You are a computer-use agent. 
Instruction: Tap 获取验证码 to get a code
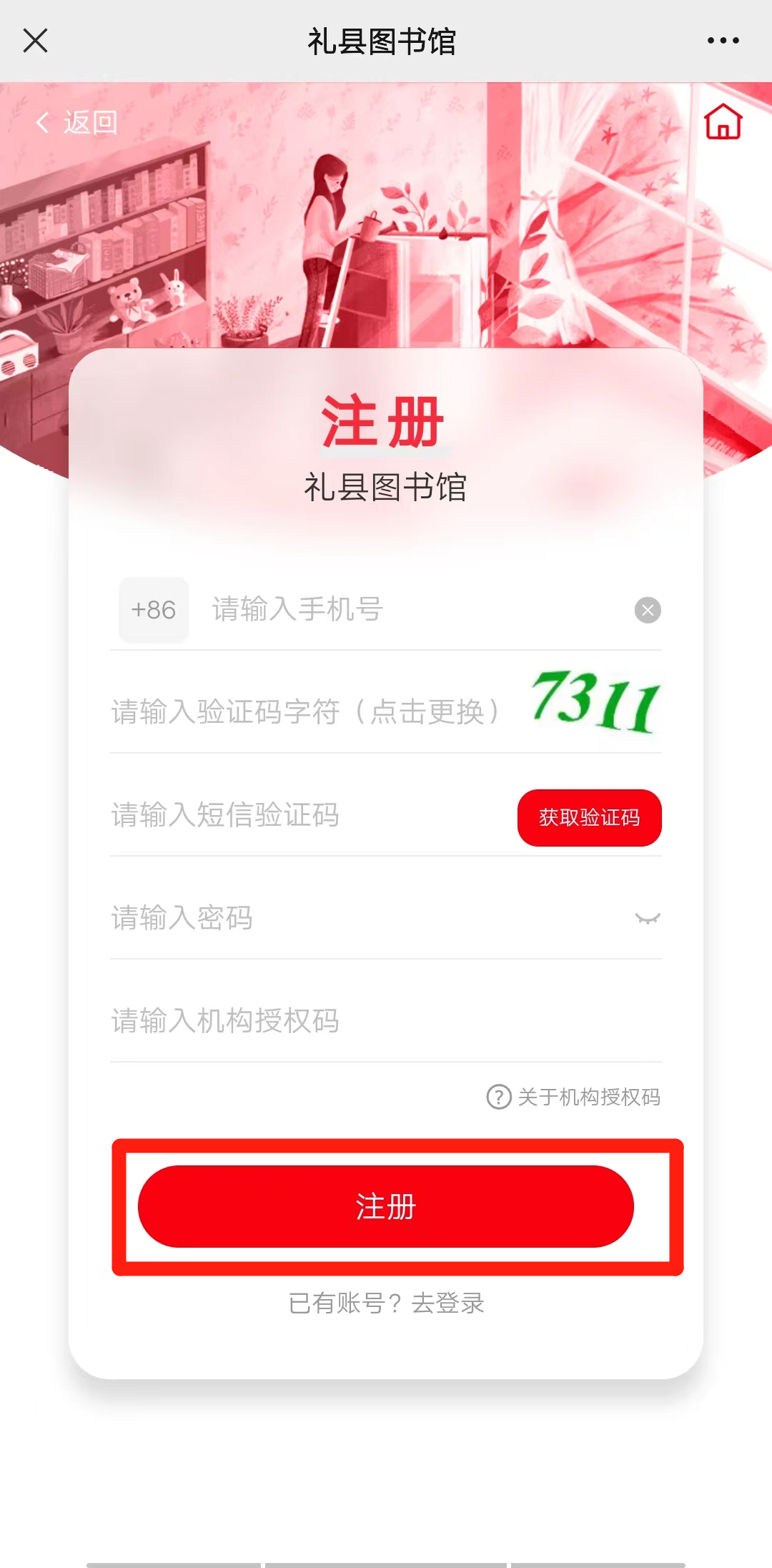(x=589, y=817)
